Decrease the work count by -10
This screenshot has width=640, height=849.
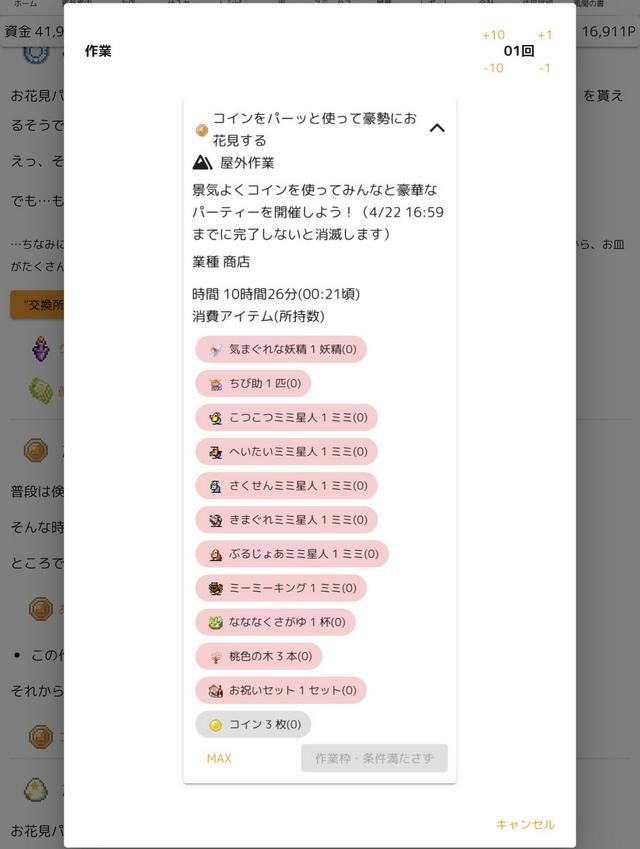(493, 68)
